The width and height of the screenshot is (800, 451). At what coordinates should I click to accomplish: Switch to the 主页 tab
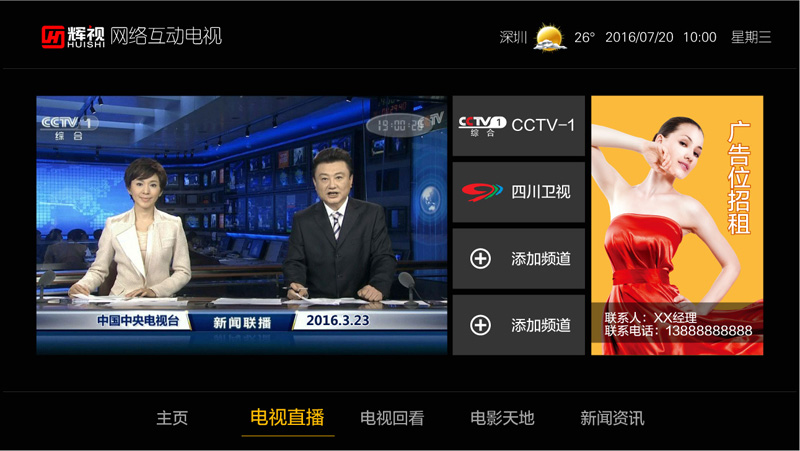[172, 418]
